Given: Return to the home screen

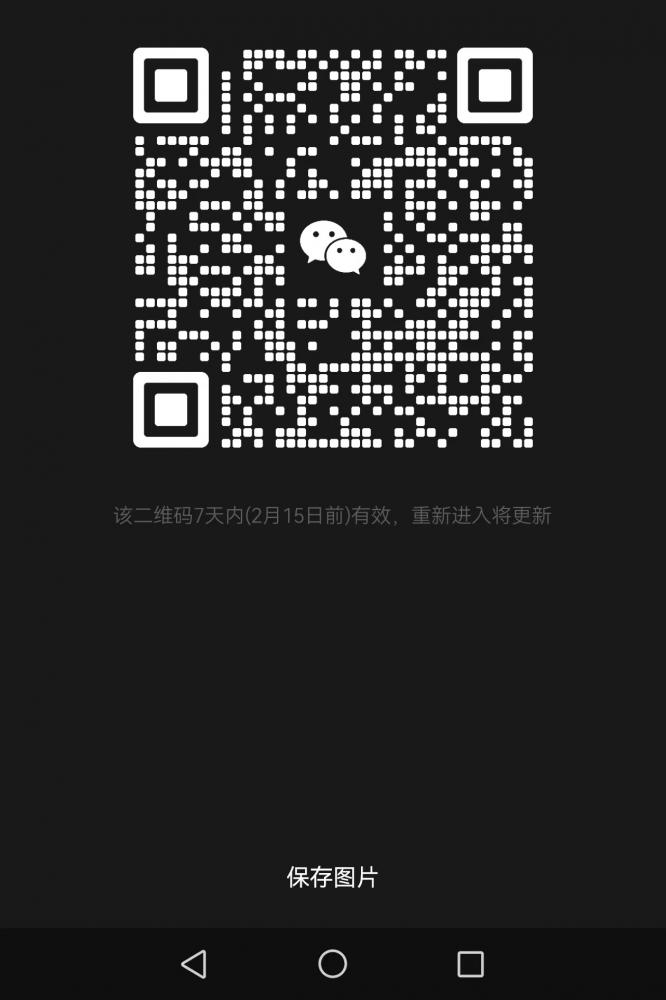Looking at the screenshot, I should click(x=332, y=964).
